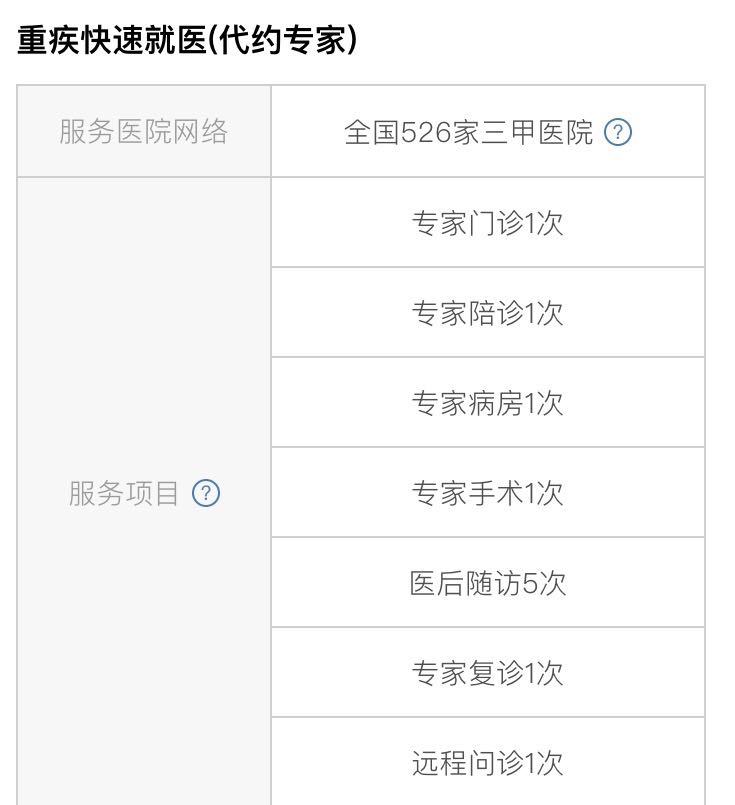Tap the question mark next to 服务项目
Image resolution: width=735 pixels, height=805 pixels.
point(206,493)
